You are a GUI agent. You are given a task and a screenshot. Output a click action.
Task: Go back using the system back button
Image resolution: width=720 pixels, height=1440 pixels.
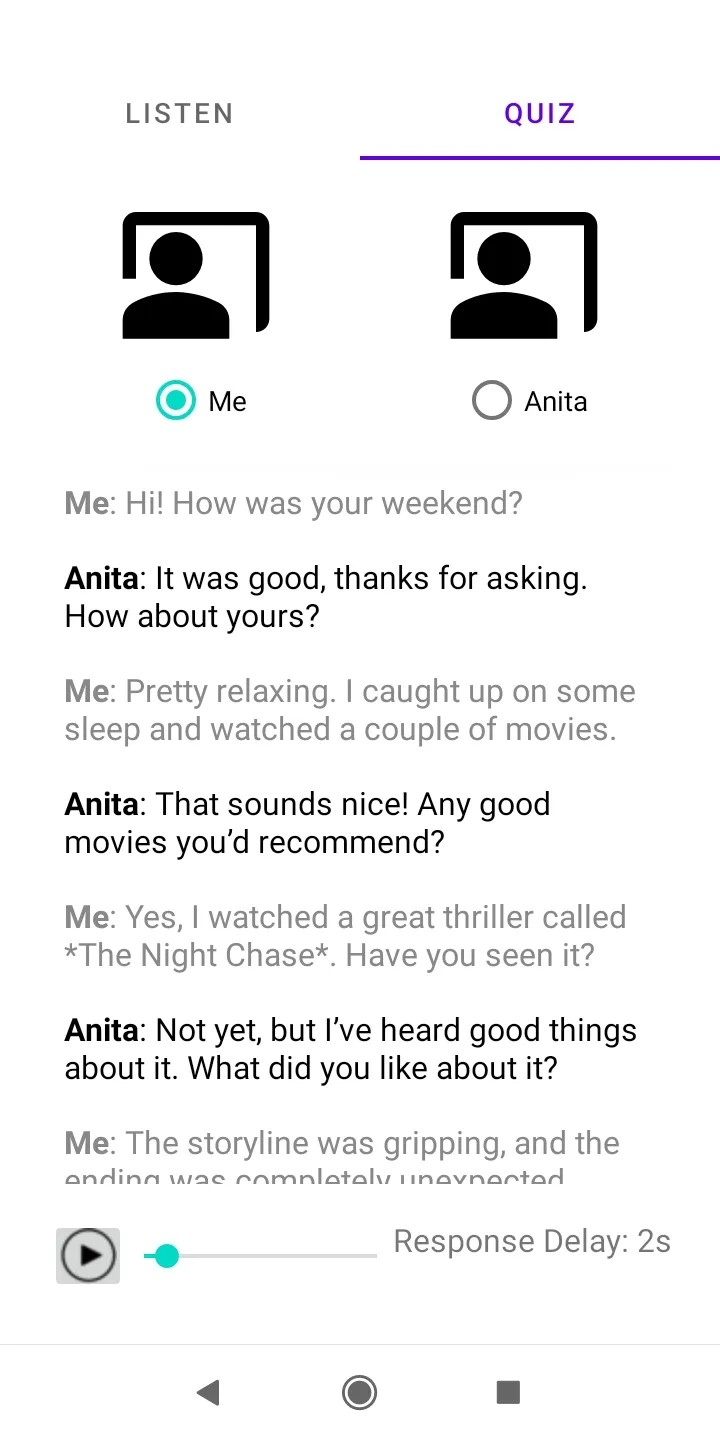pos(208,1392)
